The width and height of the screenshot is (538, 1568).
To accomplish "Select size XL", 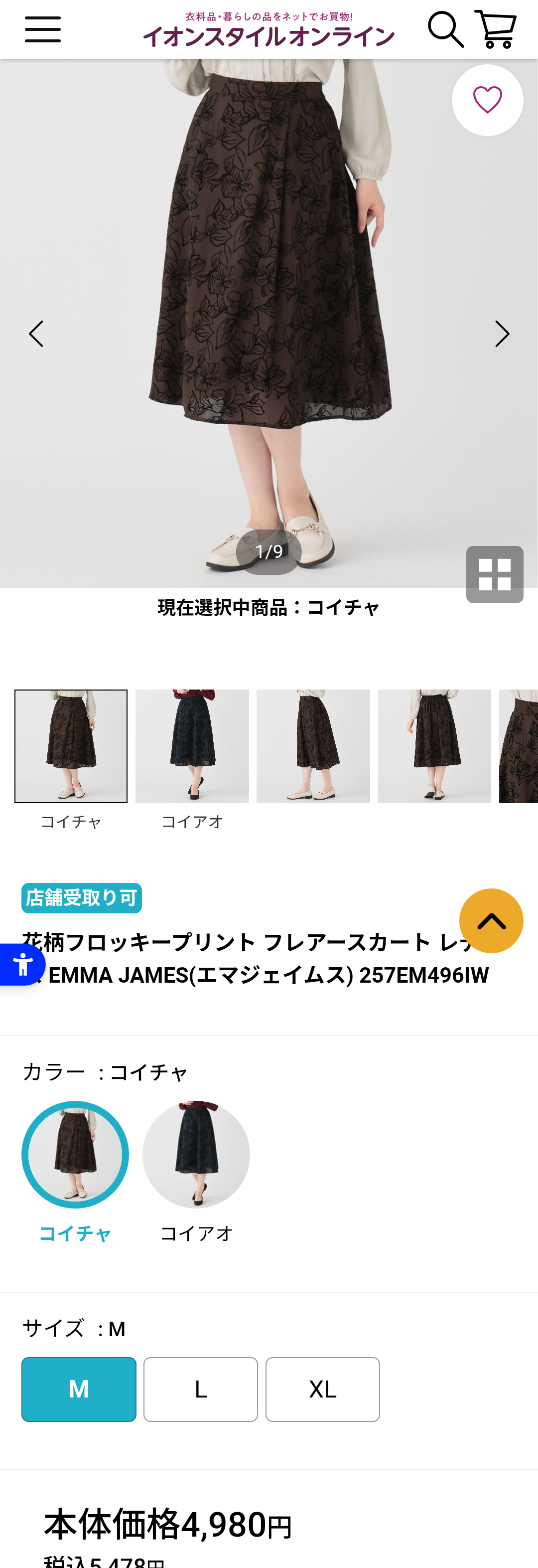I will click(322, 1389).
